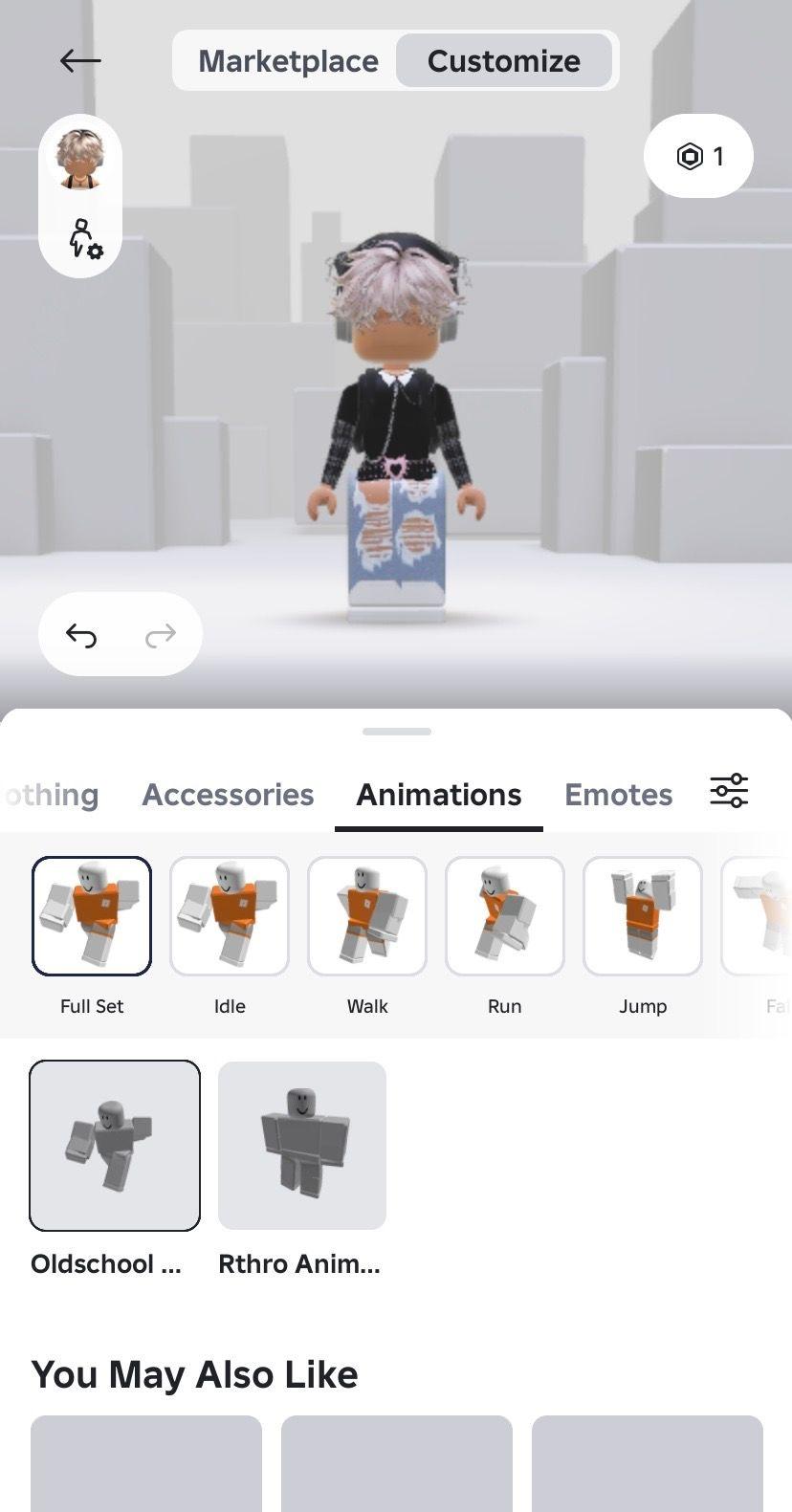Select the Customize segment
This screenshot has height=1512, width=792.
(503, 61)
